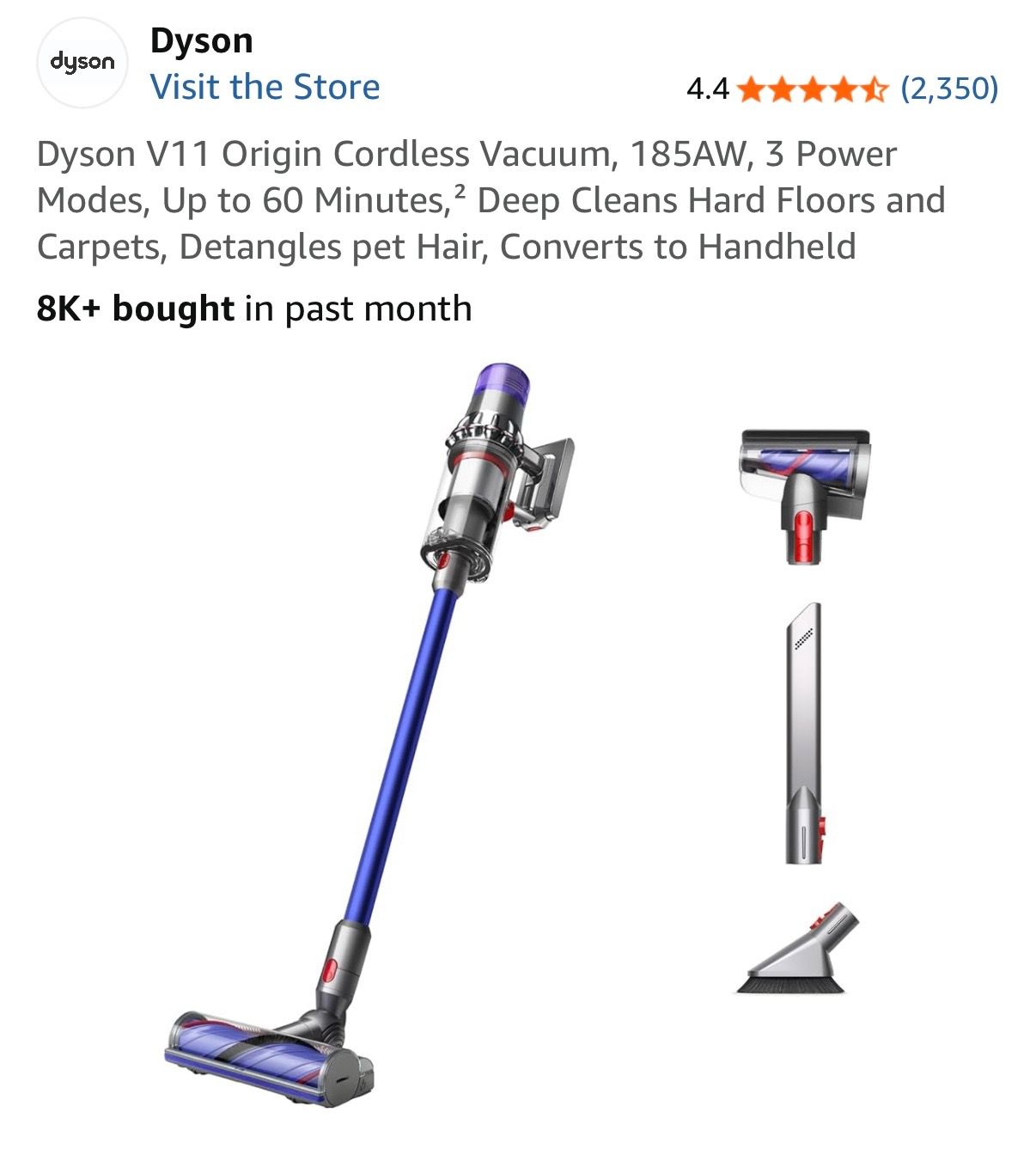Image resolution: width=1036 pixels, height=1155 pixels.
Task: Tap the Dyson brand logo
Action: (x=82, y=63)
